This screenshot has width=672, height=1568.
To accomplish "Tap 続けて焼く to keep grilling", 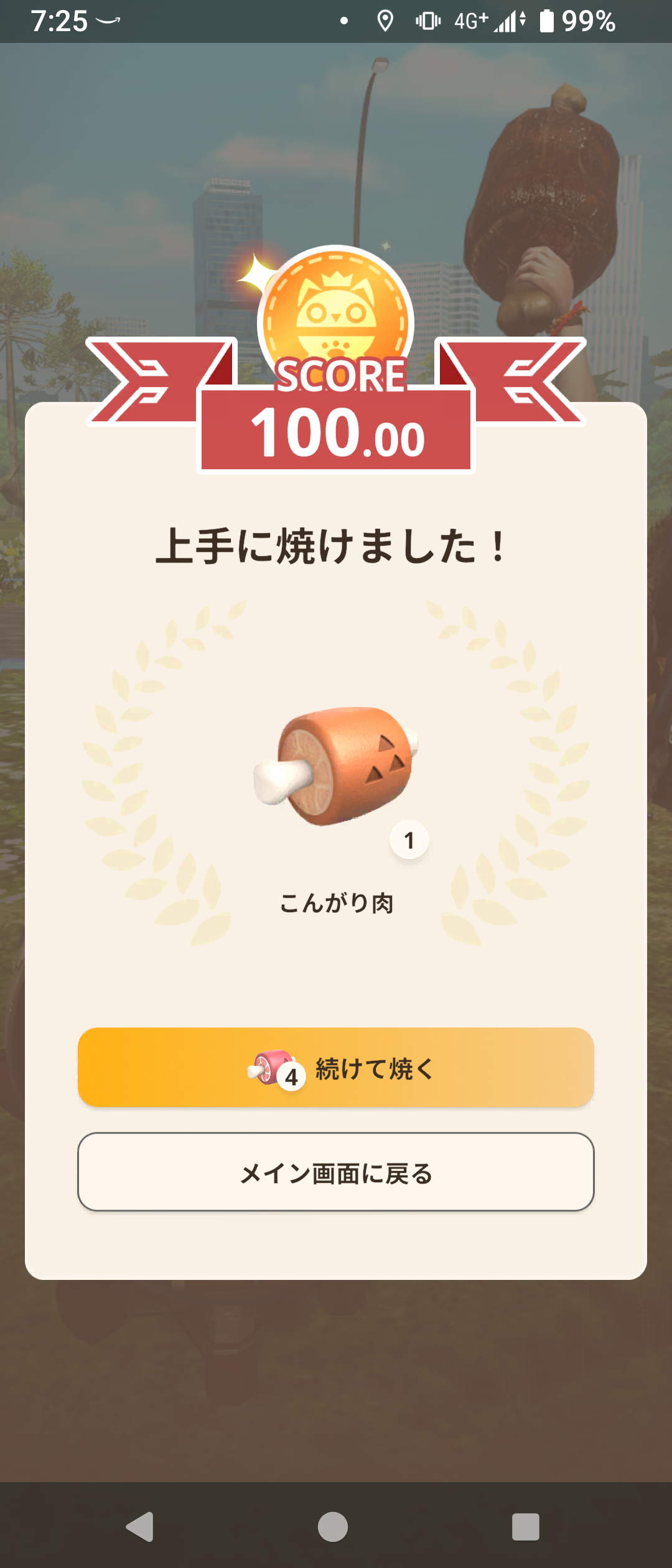I will pos(336,1068).
